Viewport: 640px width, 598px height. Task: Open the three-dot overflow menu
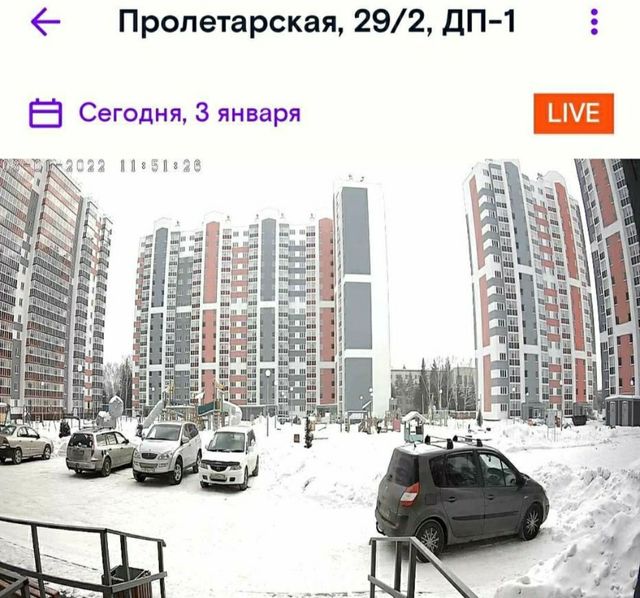(x=594, y=22)
